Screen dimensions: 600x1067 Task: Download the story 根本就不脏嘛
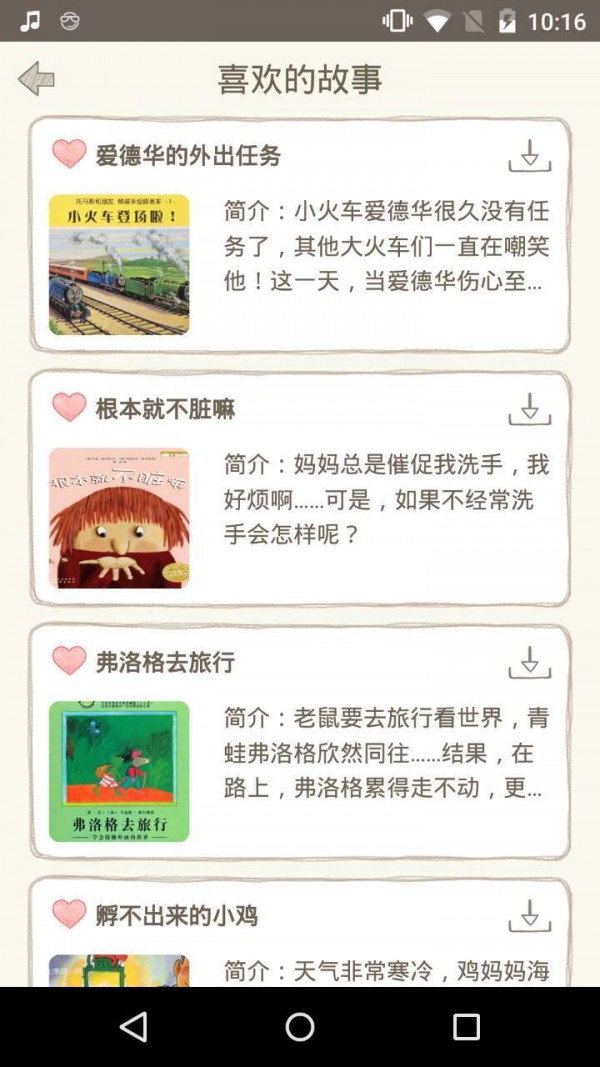click(x=529, y=408)
